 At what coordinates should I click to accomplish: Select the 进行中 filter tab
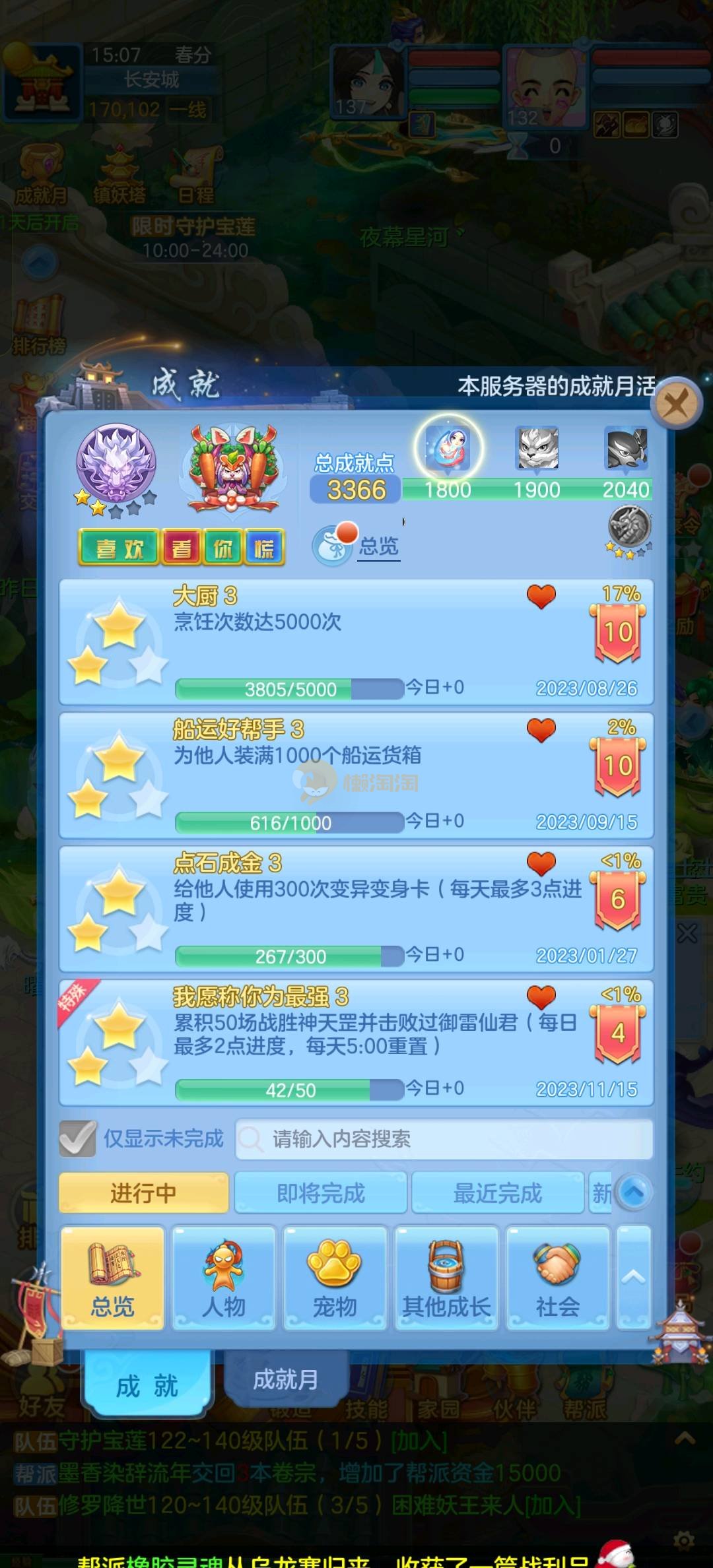pyautogui.click(x=143, y=1193)
